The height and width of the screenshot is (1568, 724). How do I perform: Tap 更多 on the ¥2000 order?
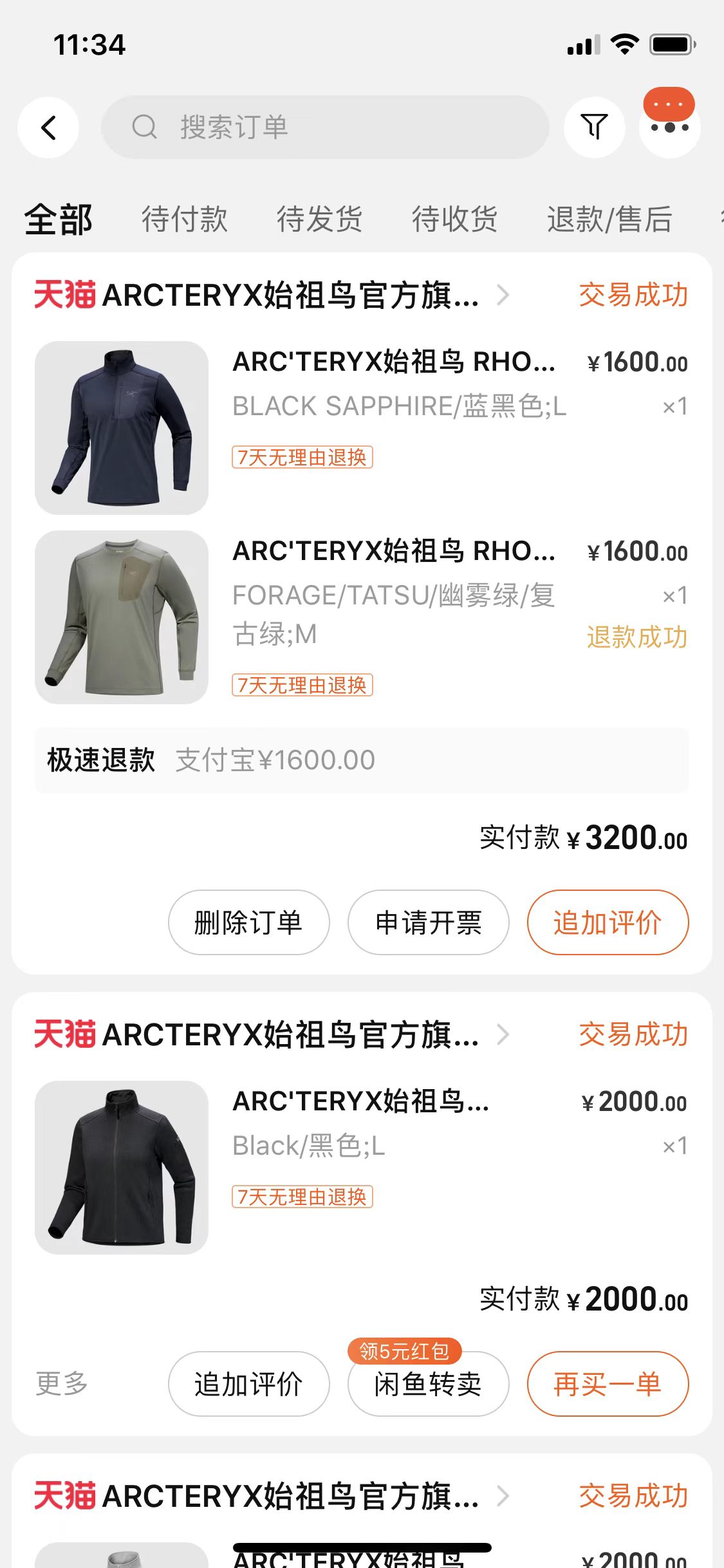pos(62,1383)
